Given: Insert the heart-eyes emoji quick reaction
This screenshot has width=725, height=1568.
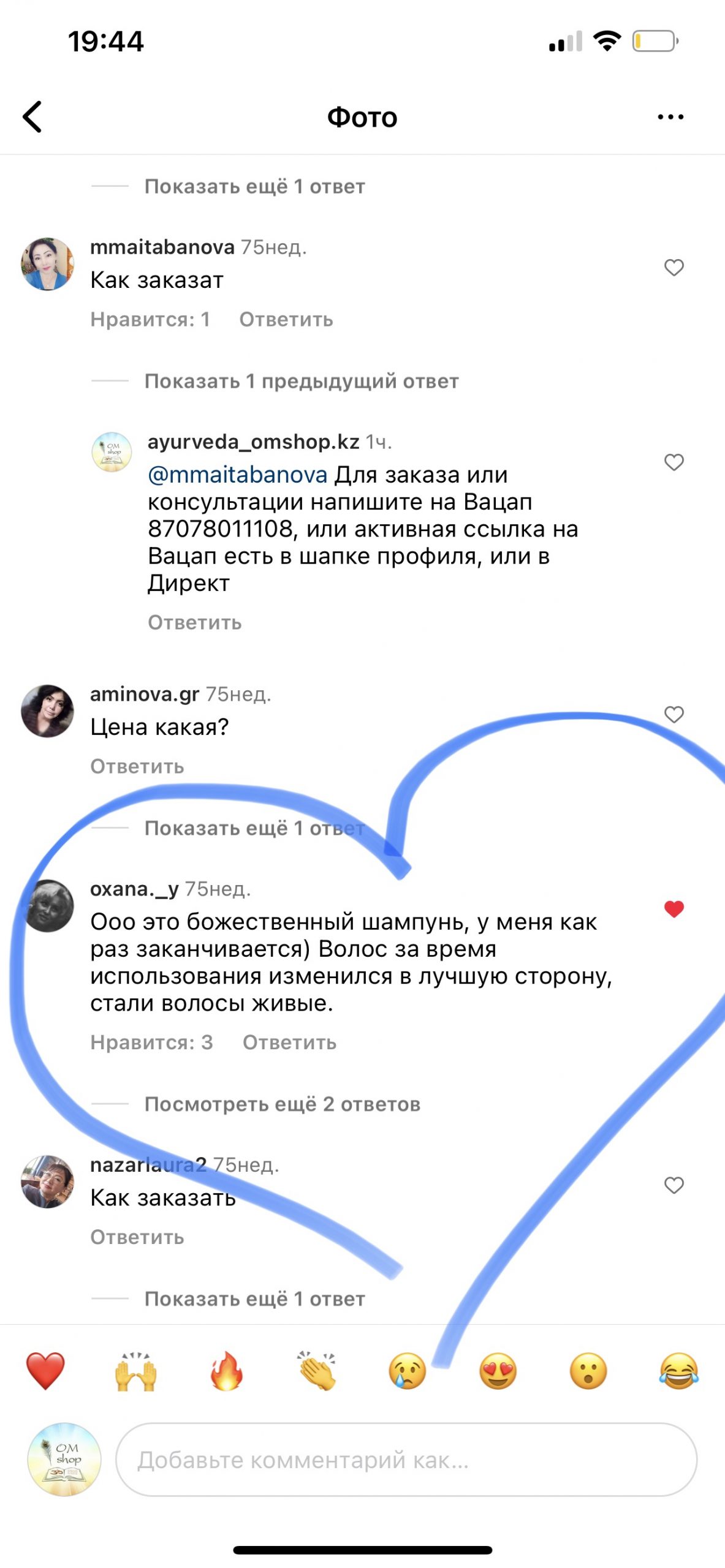Looking at the screenshot, I should 498,1371.
